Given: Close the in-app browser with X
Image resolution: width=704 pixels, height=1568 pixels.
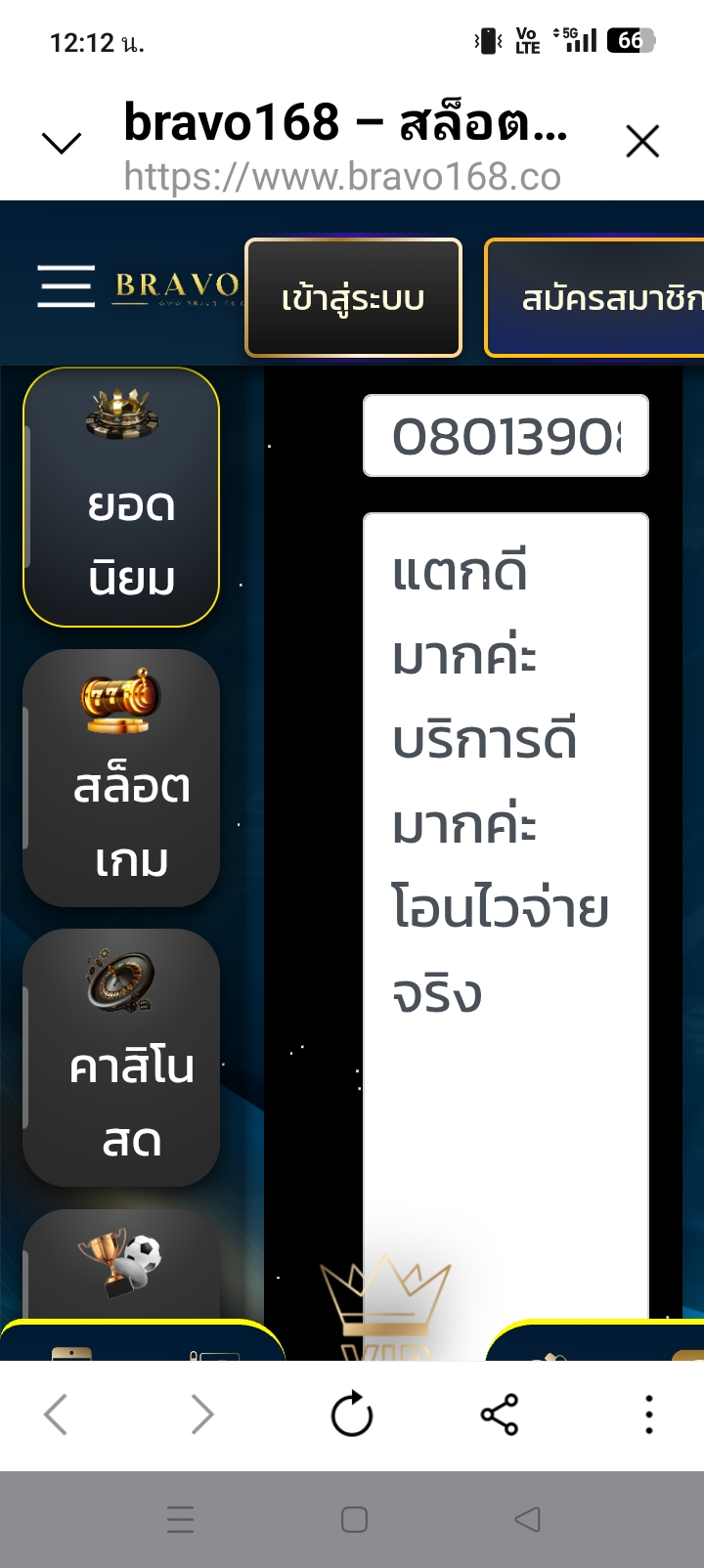Looking at the screenshot, I should (642, 142).
